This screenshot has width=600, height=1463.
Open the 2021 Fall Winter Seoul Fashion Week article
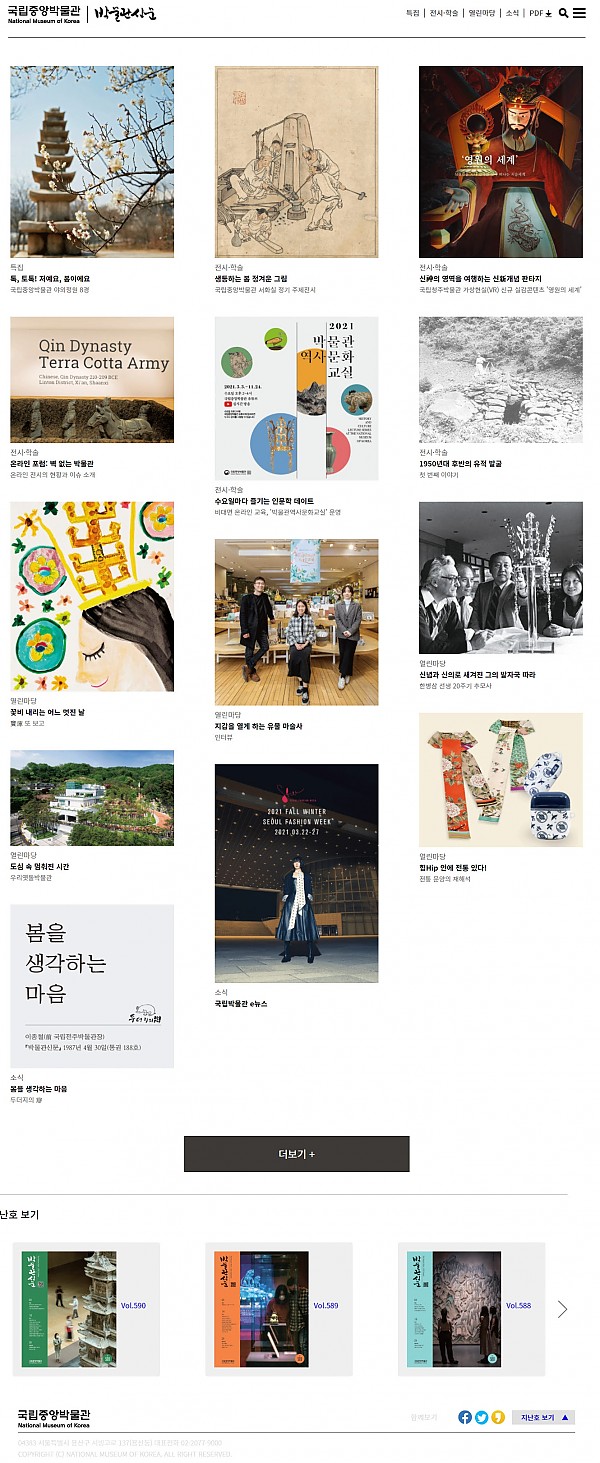click(296, 872)
